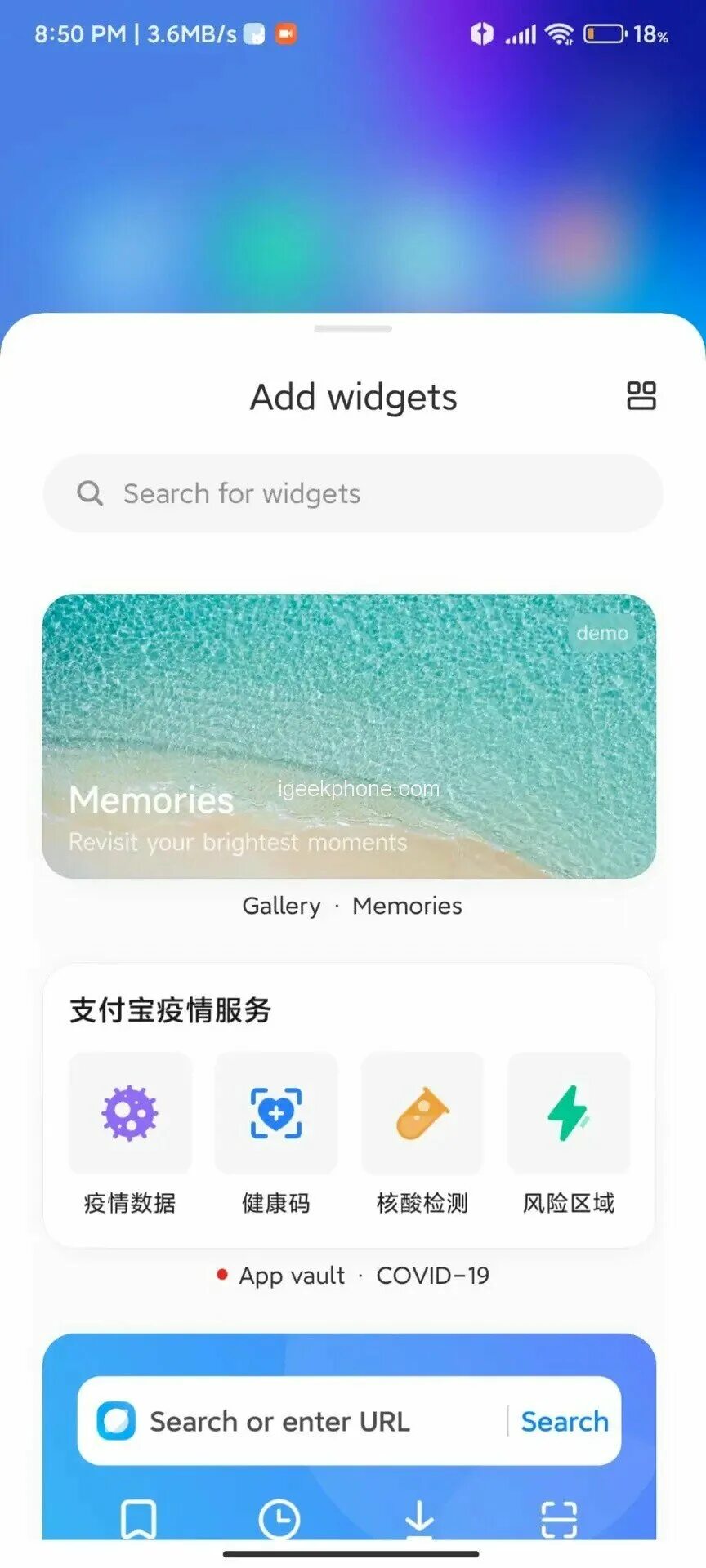Open 疫情数据 in the COVID-19 widget
Screen dimensions: 706x1568
[x=130, y=1114]
